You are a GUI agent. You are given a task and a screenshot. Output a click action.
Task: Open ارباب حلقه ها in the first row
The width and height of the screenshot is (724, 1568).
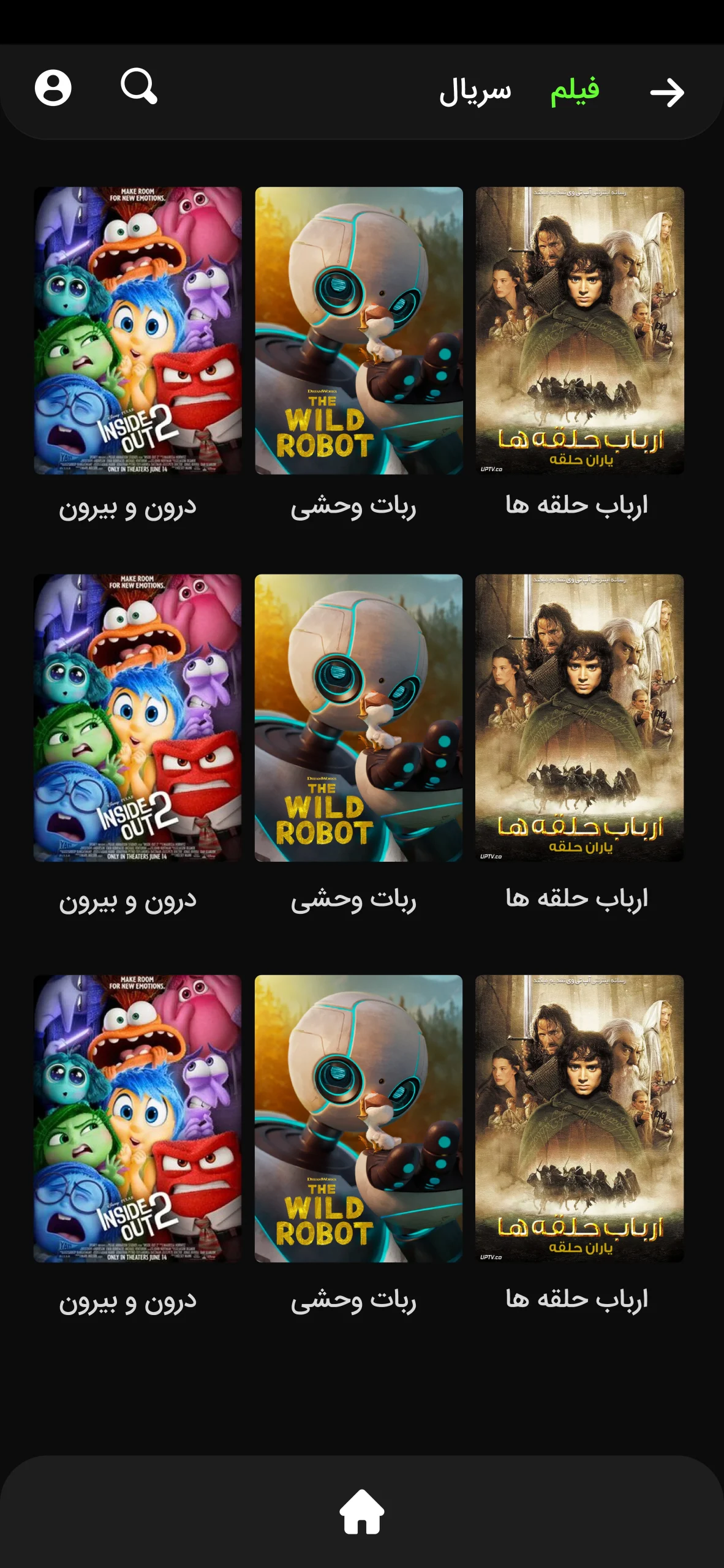(x=579, y=331)
